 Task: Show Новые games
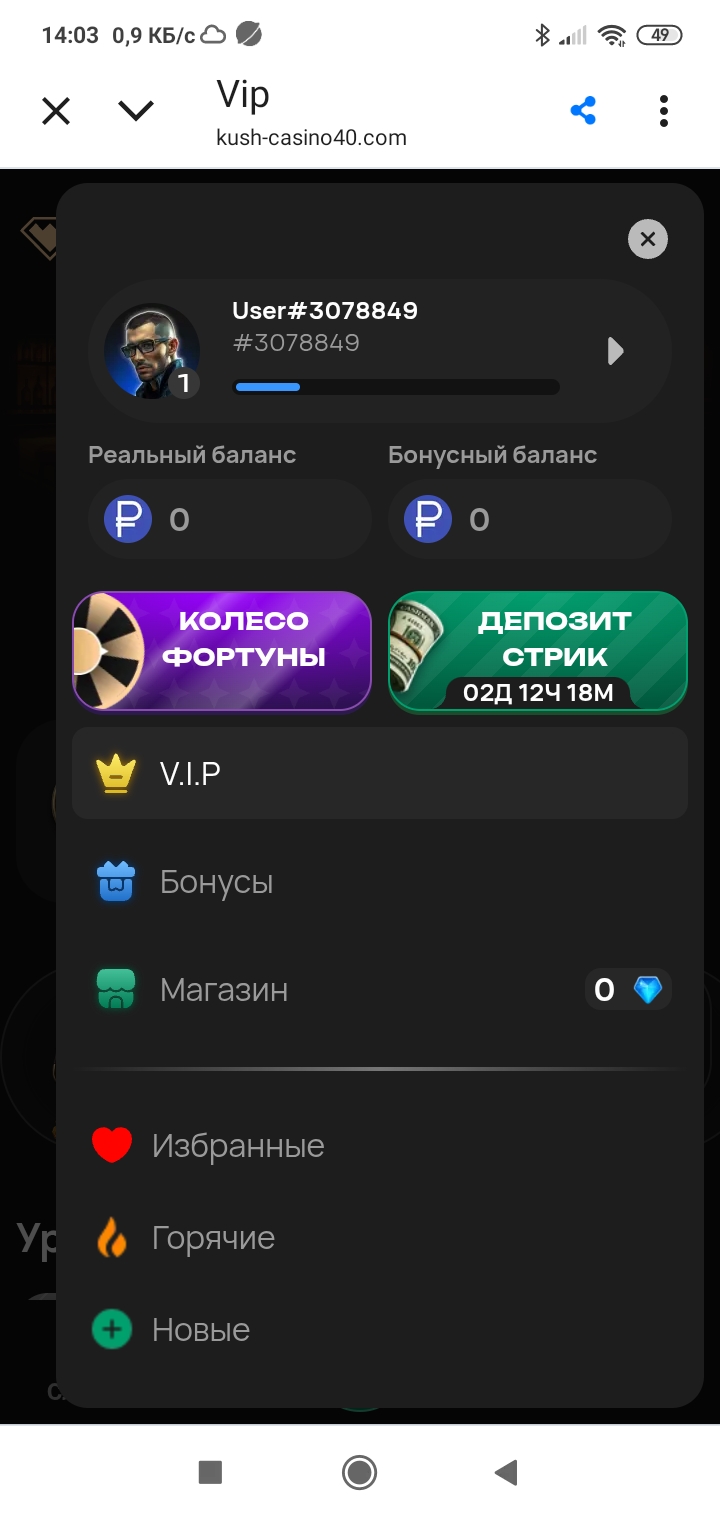[200, 1330]
